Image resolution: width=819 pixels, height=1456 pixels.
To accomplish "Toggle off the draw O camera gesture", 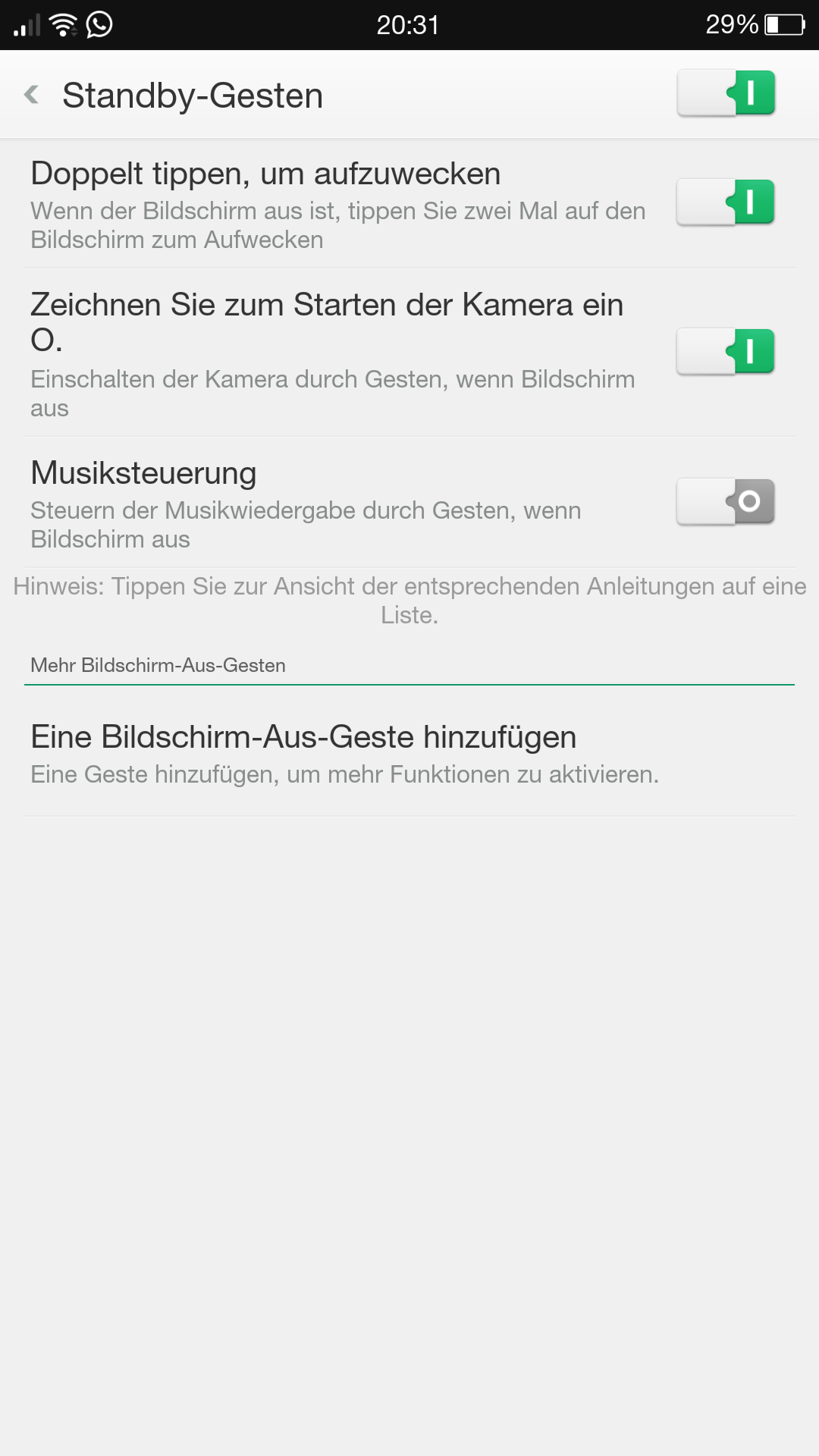I will tap(726, 351).
